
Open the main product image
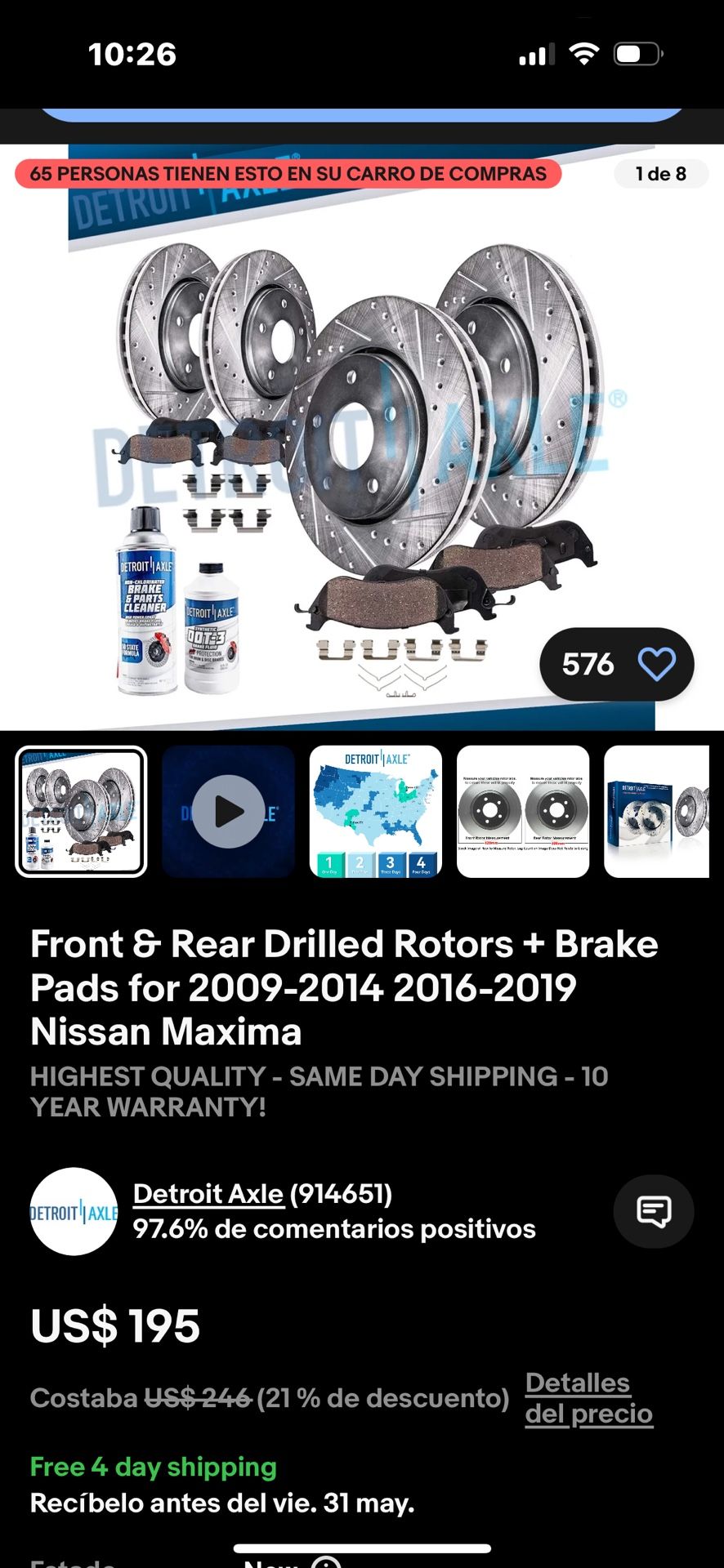[362, 437]
